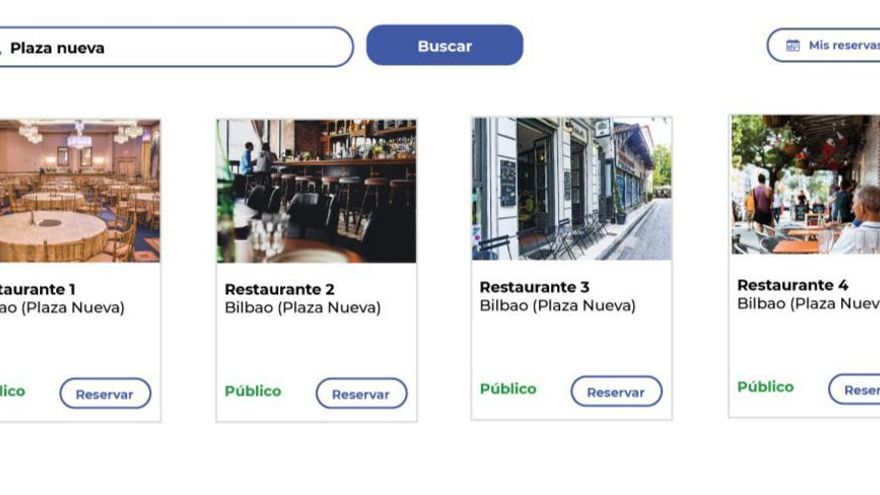Open the Restaurante 4 card image
The width and height of the screenshot is (880, 495).
point(806,184)
